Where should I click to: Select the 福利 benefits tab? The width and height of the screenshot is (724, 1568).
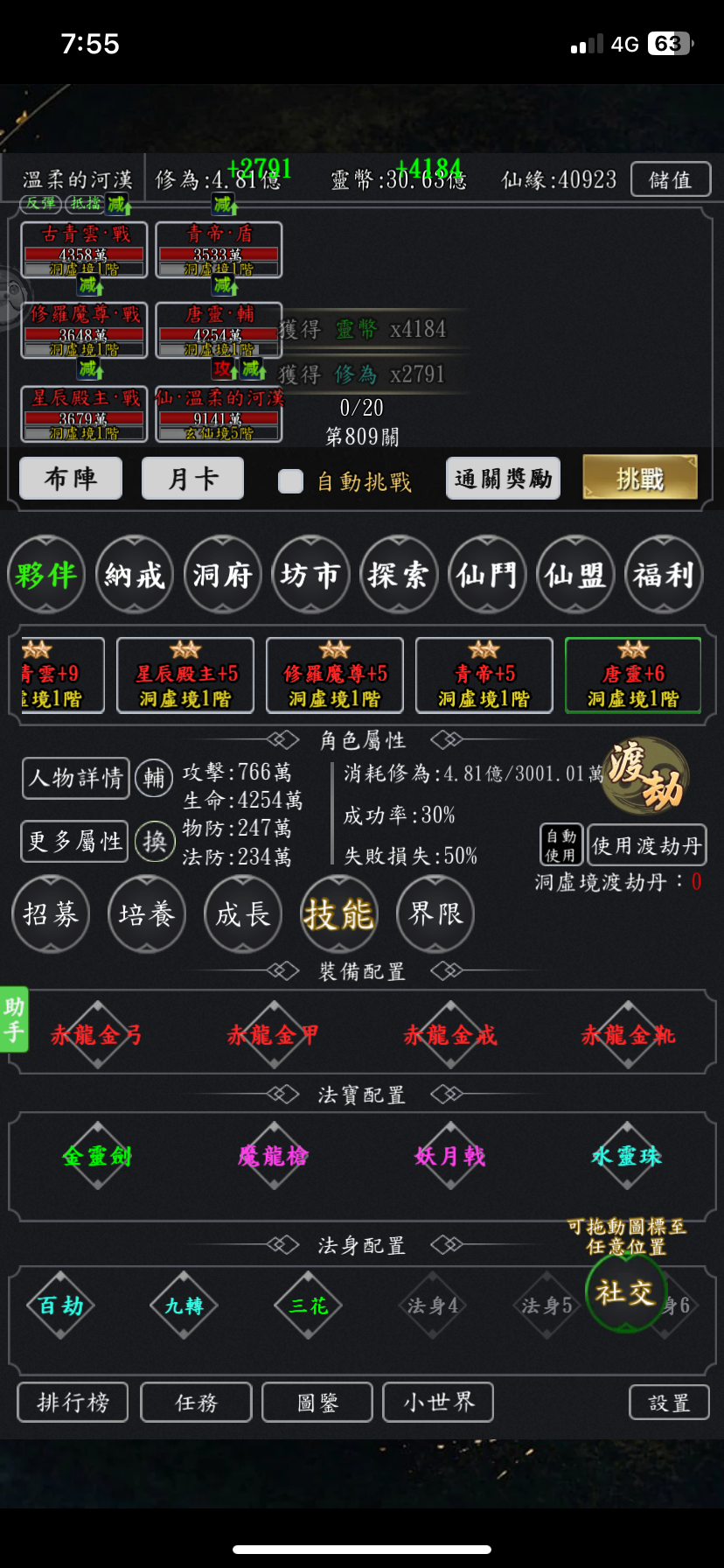coord(664,575)
